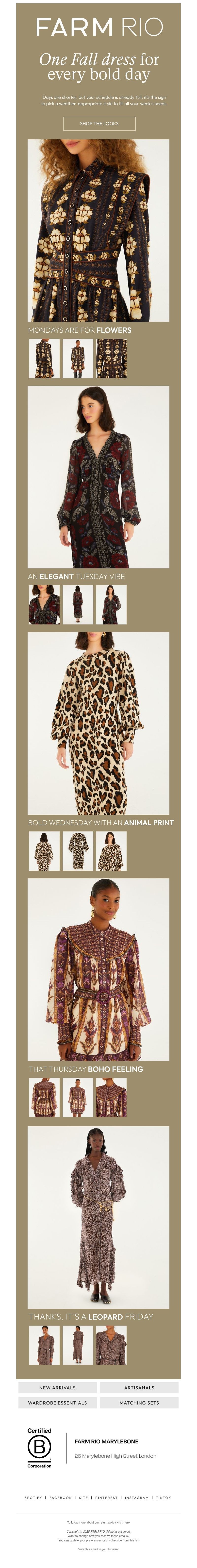
Task: Go to WARDROBE ESSENTIALS
Action: 57,1403
